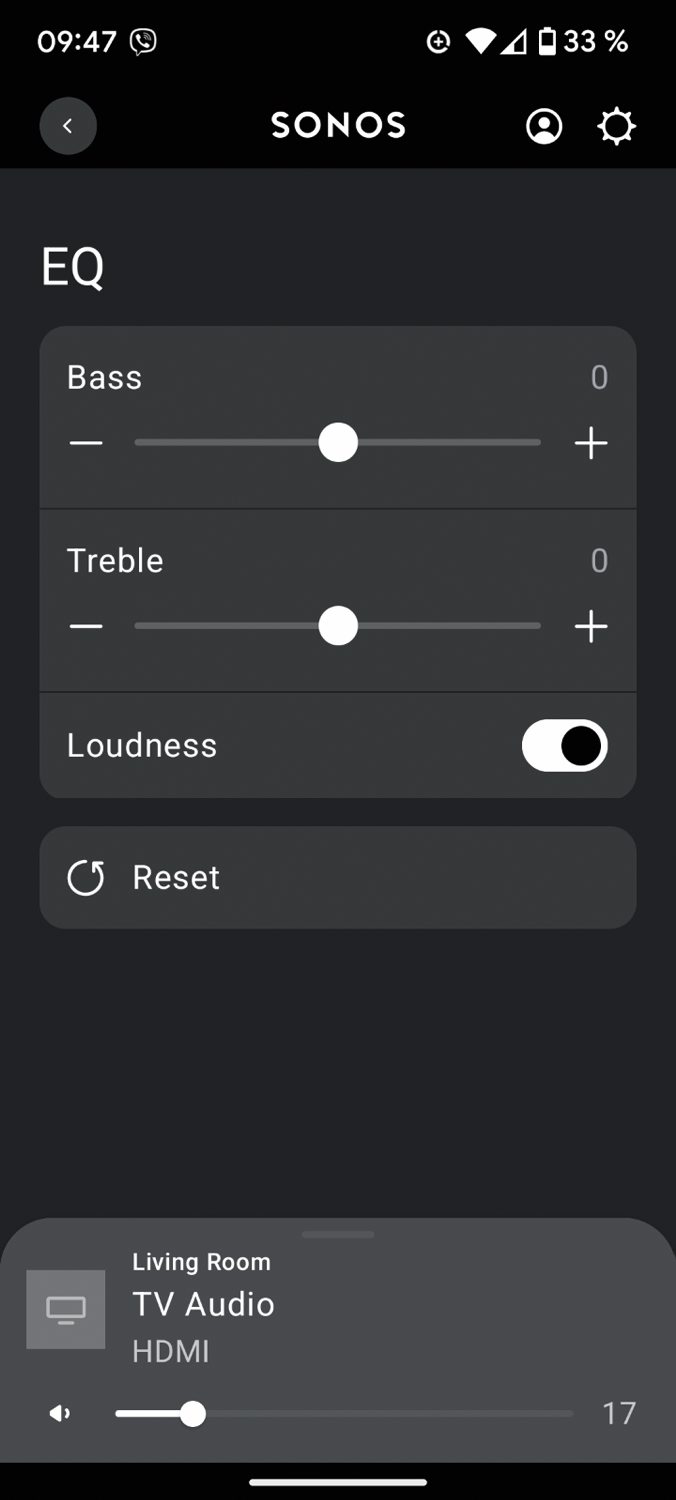
Task: Tap the Living Room volume slider
Action: [344, 1414]
